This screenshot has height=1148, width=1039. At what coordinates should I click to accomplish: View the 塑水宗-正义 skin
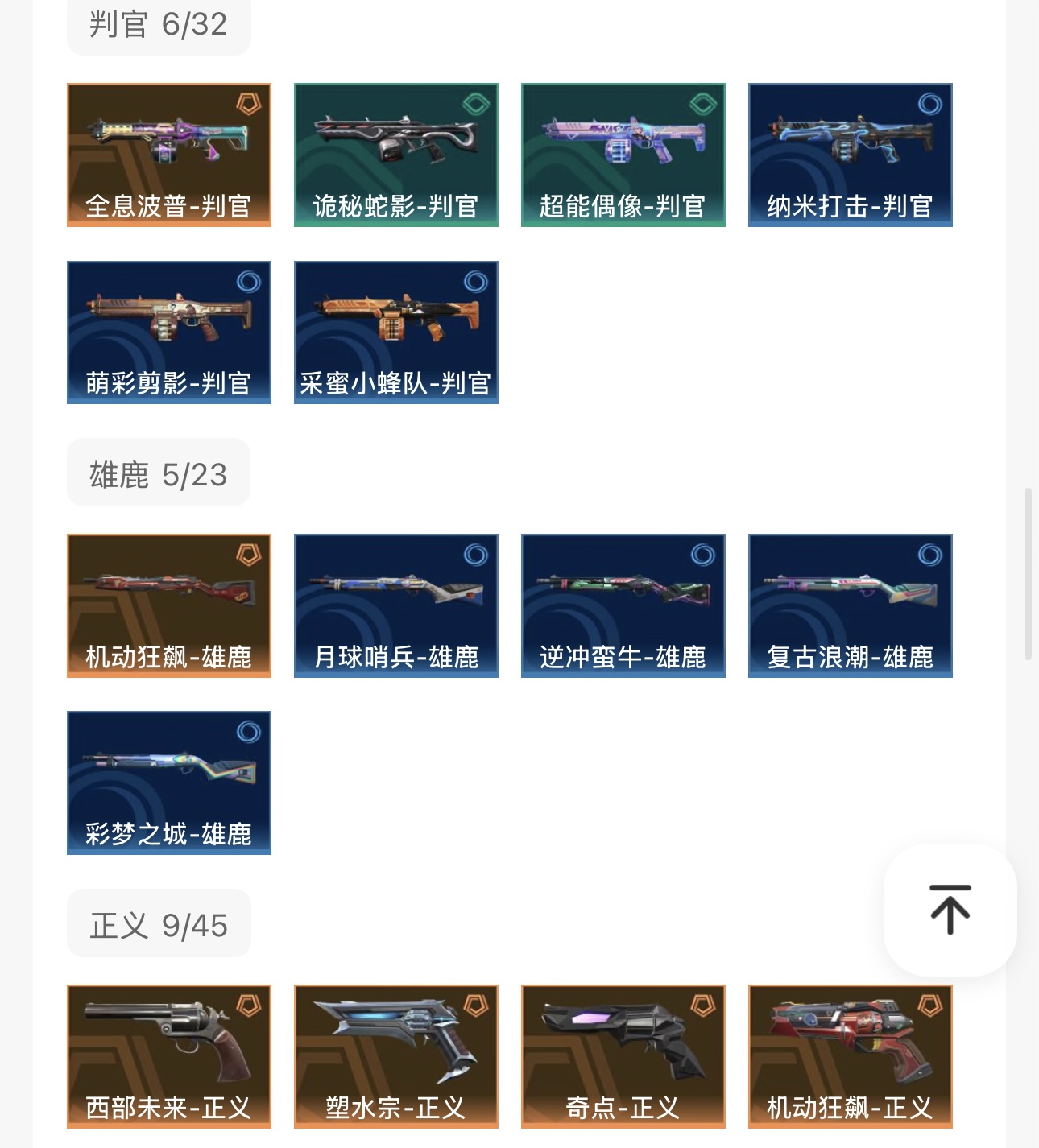[396, 1056]
